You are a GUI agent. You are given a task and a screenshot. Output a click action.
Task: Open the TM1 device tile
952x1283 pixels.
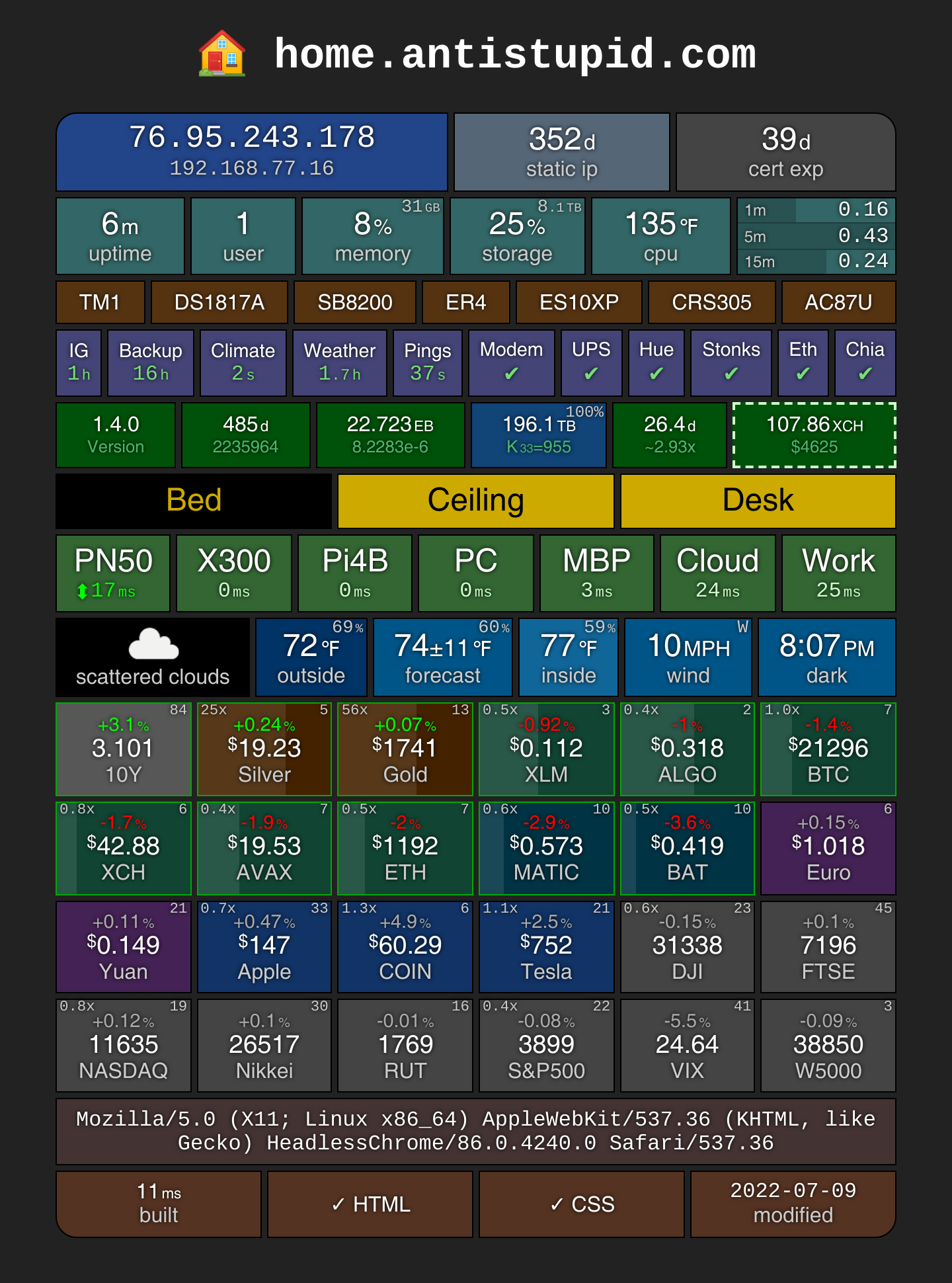point(100,302)
